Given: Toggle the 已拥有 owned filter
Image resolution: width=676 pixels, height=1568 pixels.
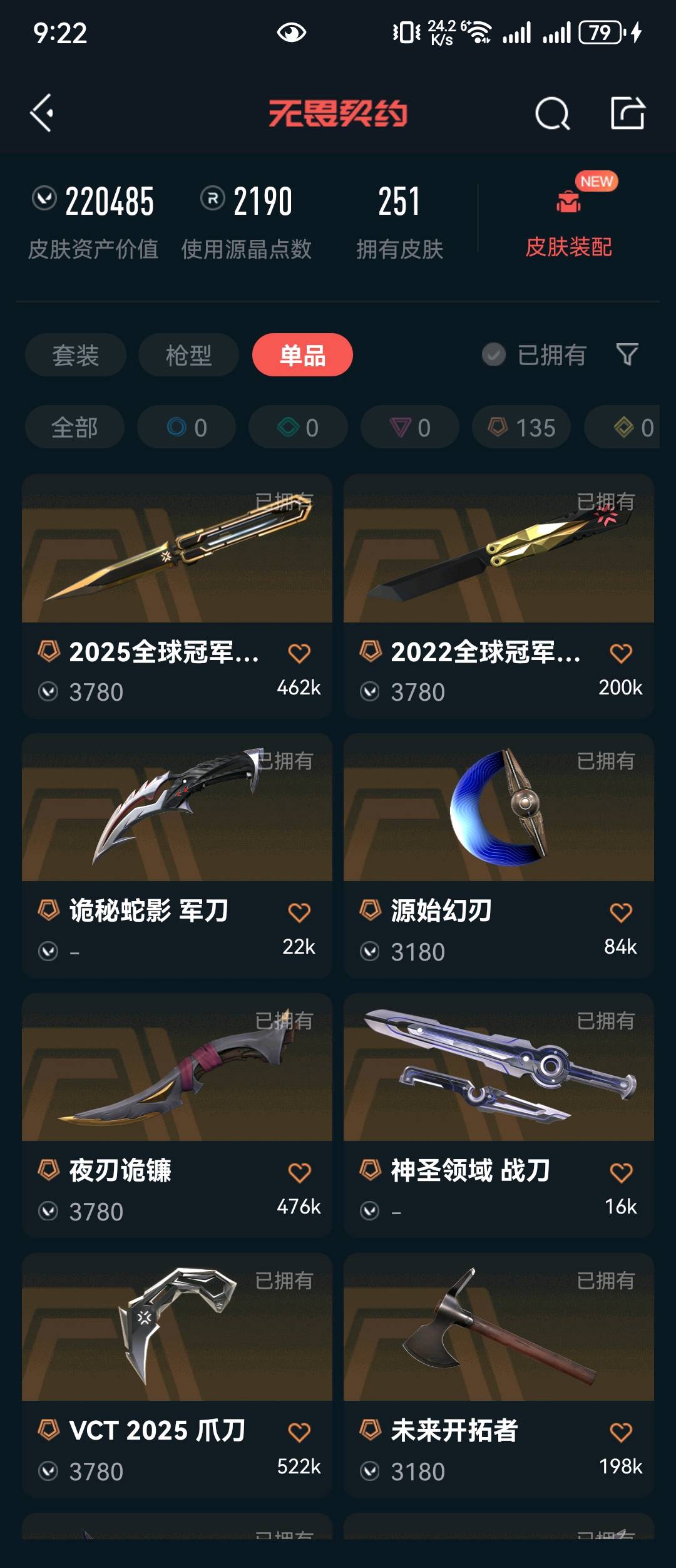Looking at the screenshot, I should point(534,355).
